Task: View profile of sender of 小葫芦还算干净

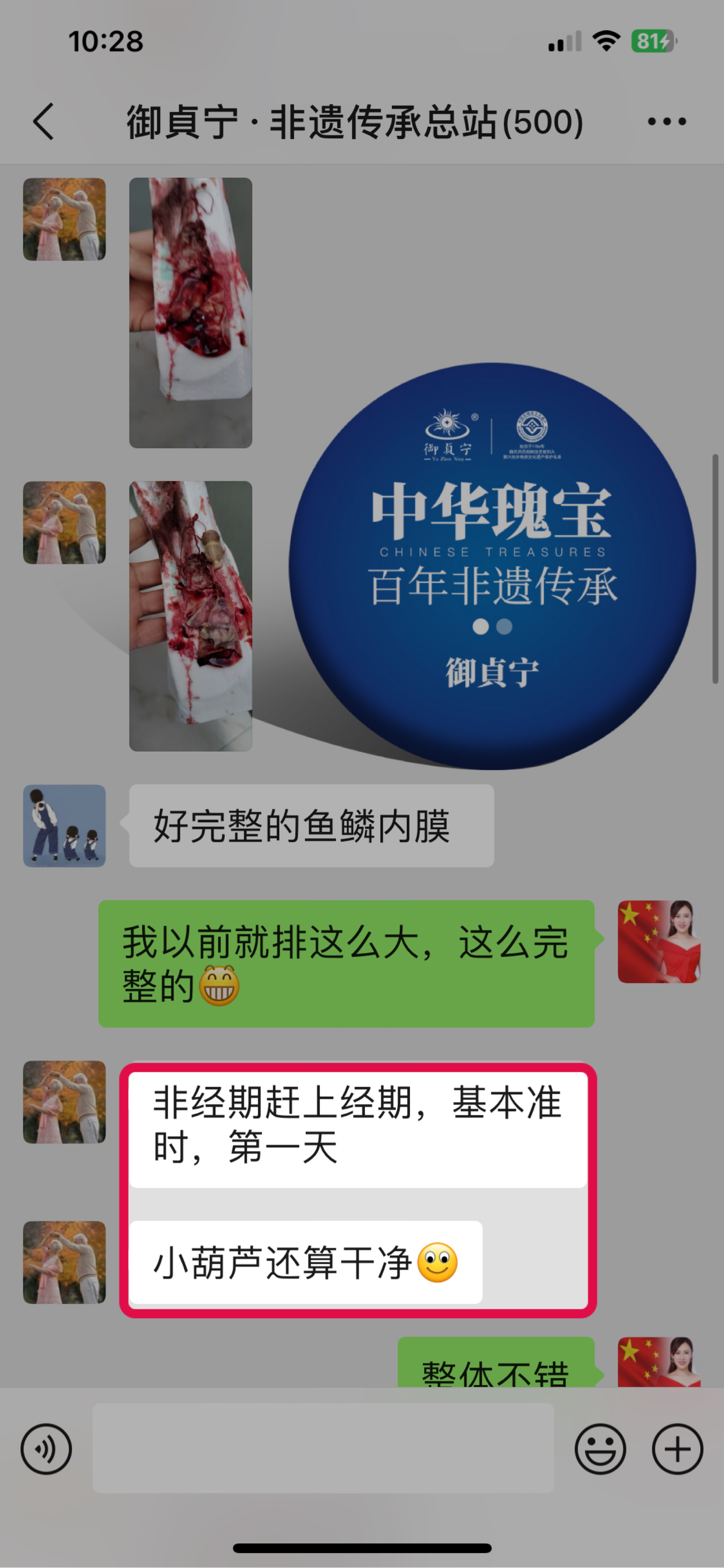Action: coord(64,1262)
